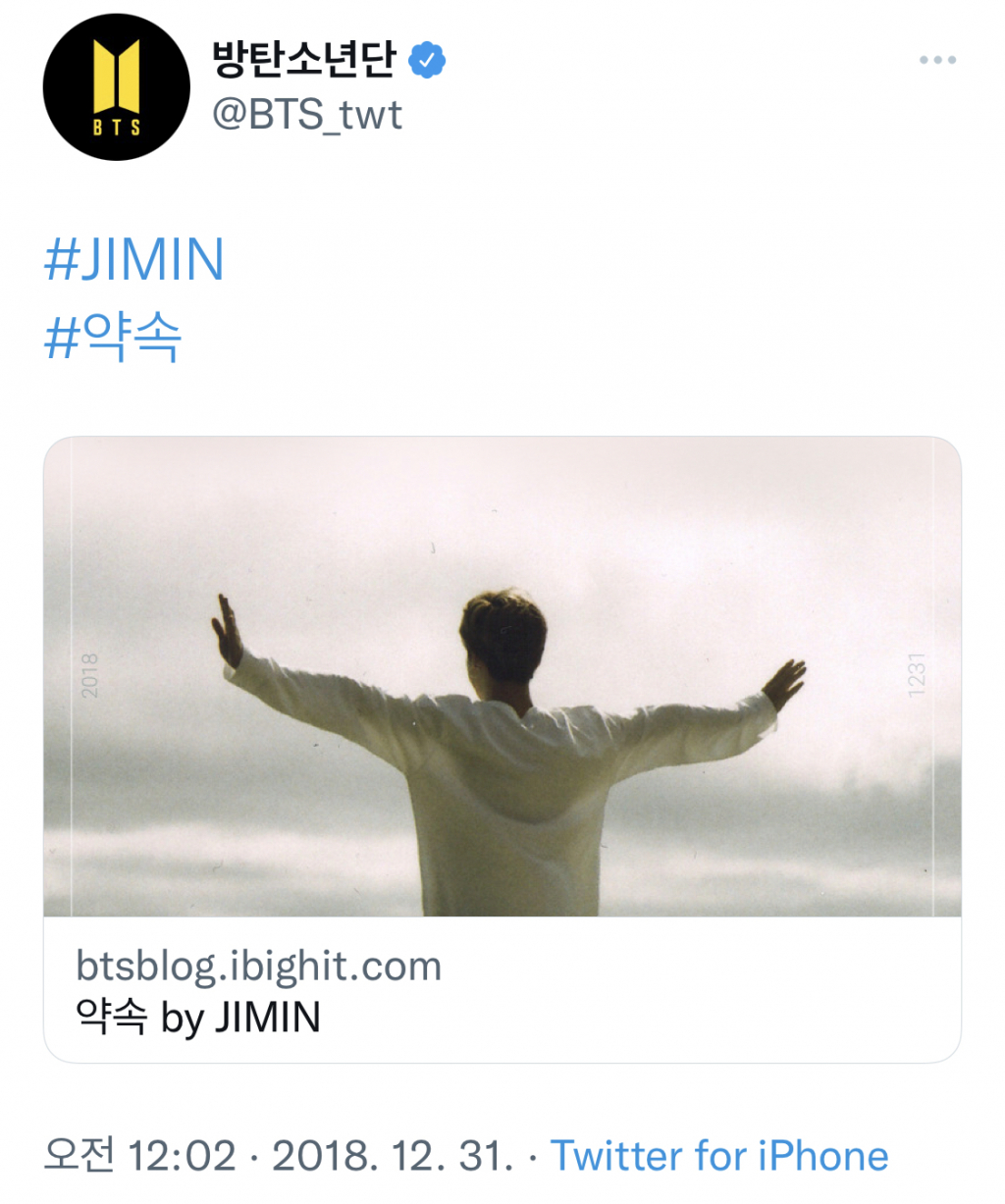Open the #JIMIN hashtag

tap(134, 260)
